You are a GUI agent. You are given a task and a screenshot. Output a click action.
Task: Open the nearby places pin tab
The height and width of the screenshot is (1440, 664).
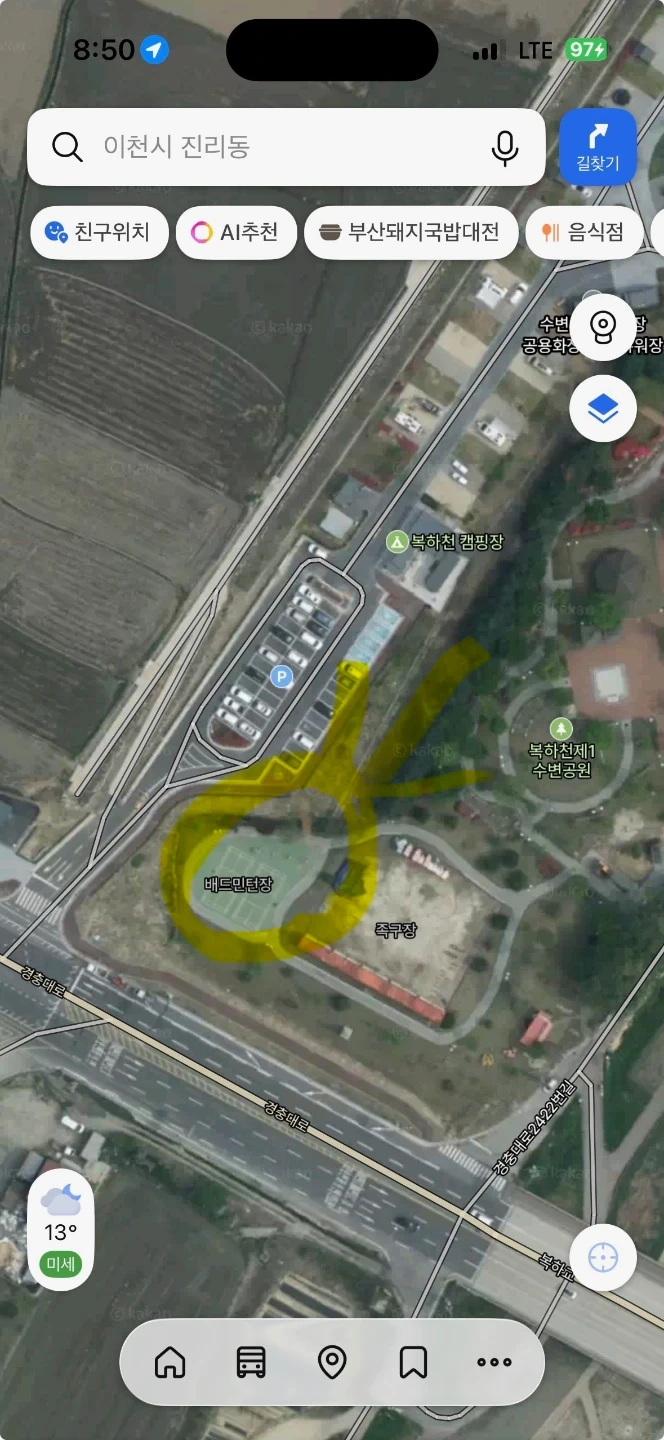point(332,1362)
